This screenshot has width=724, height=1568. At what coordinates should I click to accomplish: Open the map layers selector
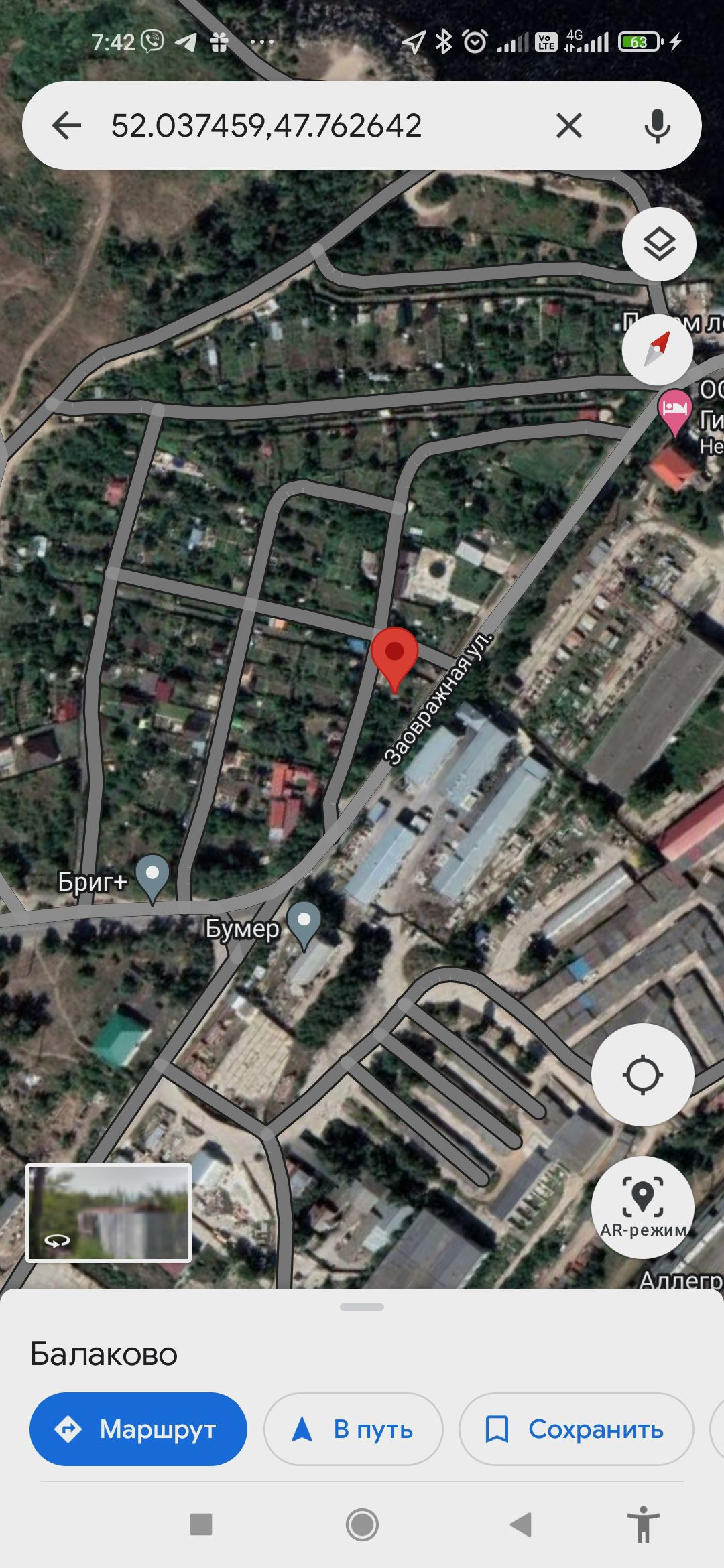659,244
